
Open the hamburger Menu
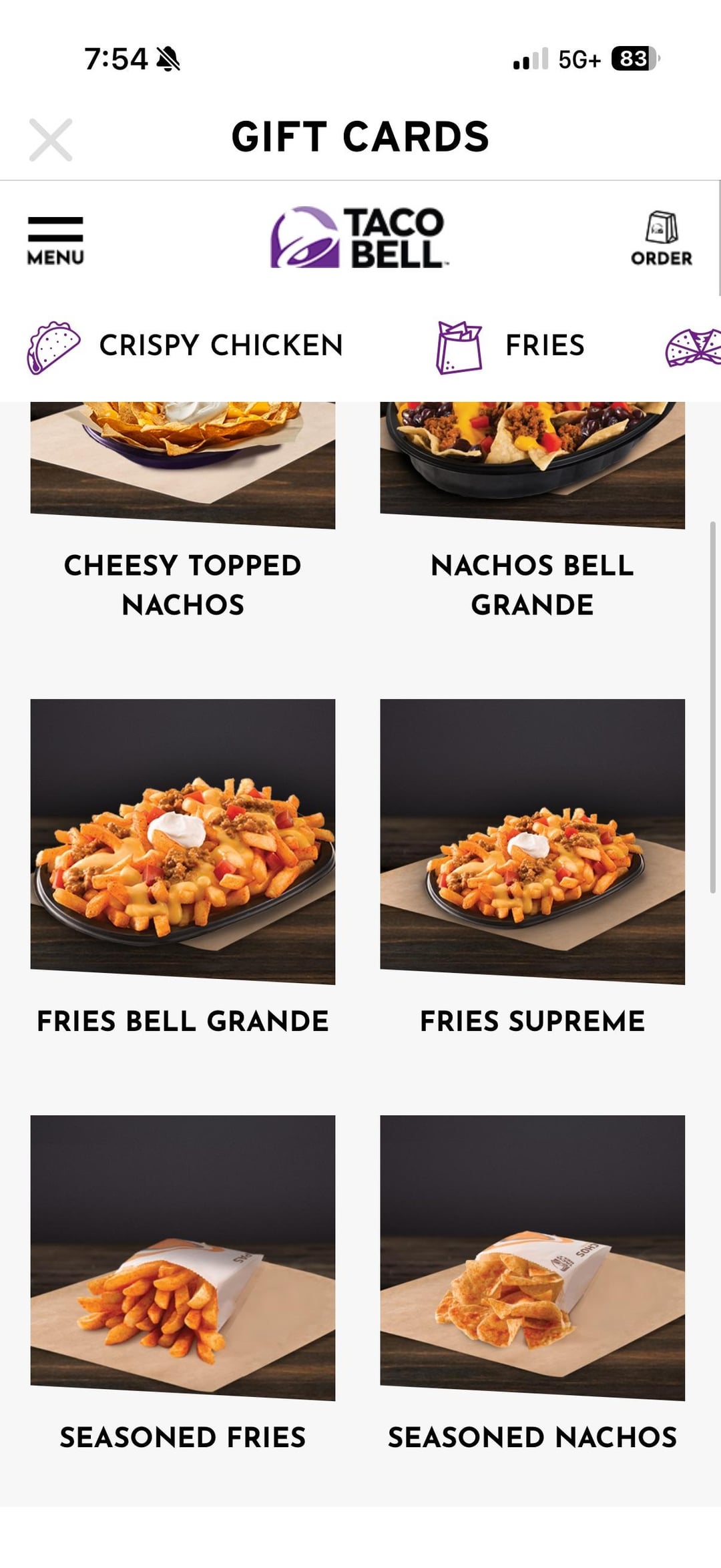click(x=55, y=240)
